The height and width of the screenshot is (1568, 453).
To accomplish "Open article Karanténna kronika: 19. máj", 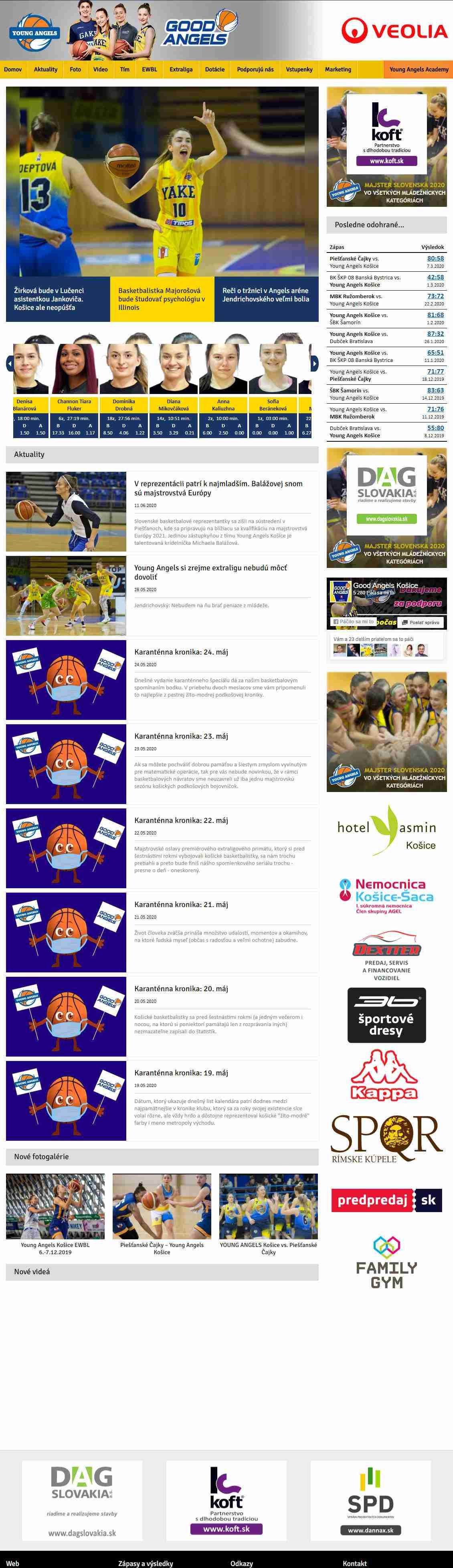I will 181,1073.
